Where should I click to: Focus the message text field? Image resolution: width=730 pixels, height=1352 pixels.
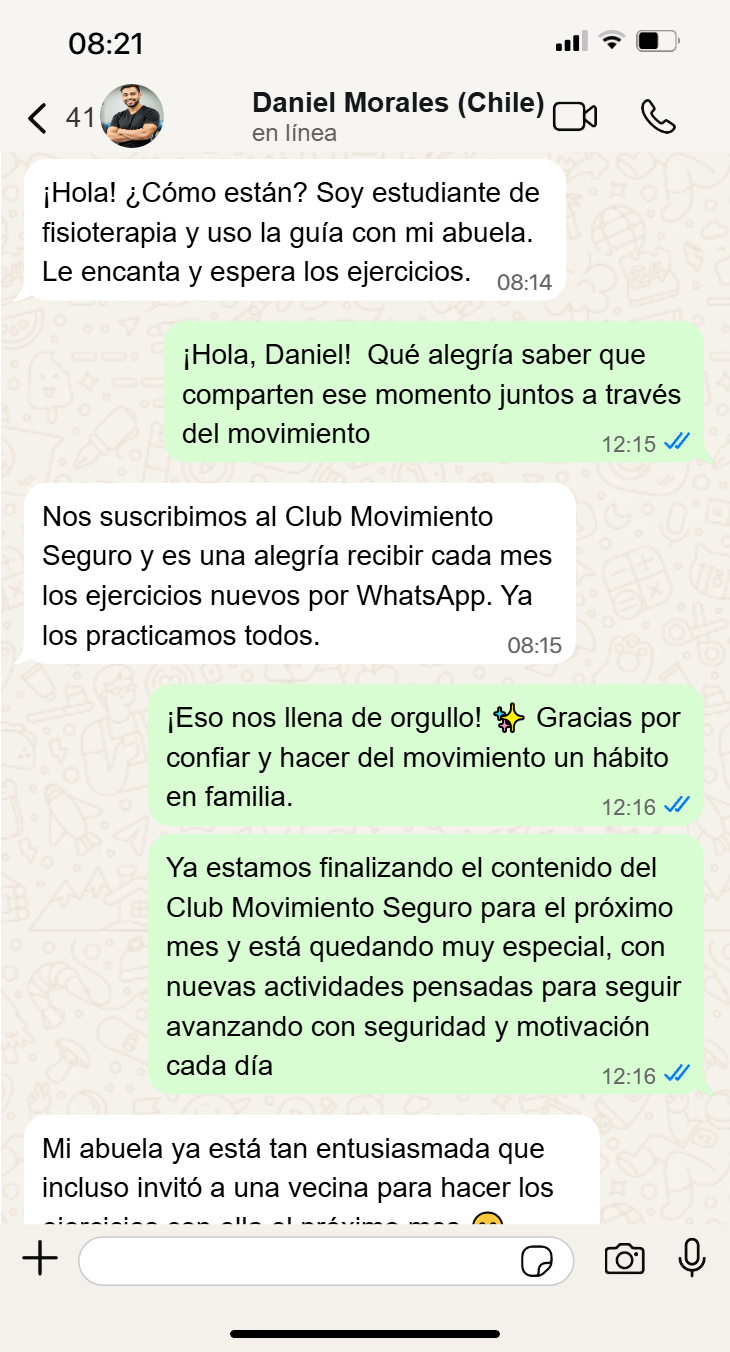300,1260
